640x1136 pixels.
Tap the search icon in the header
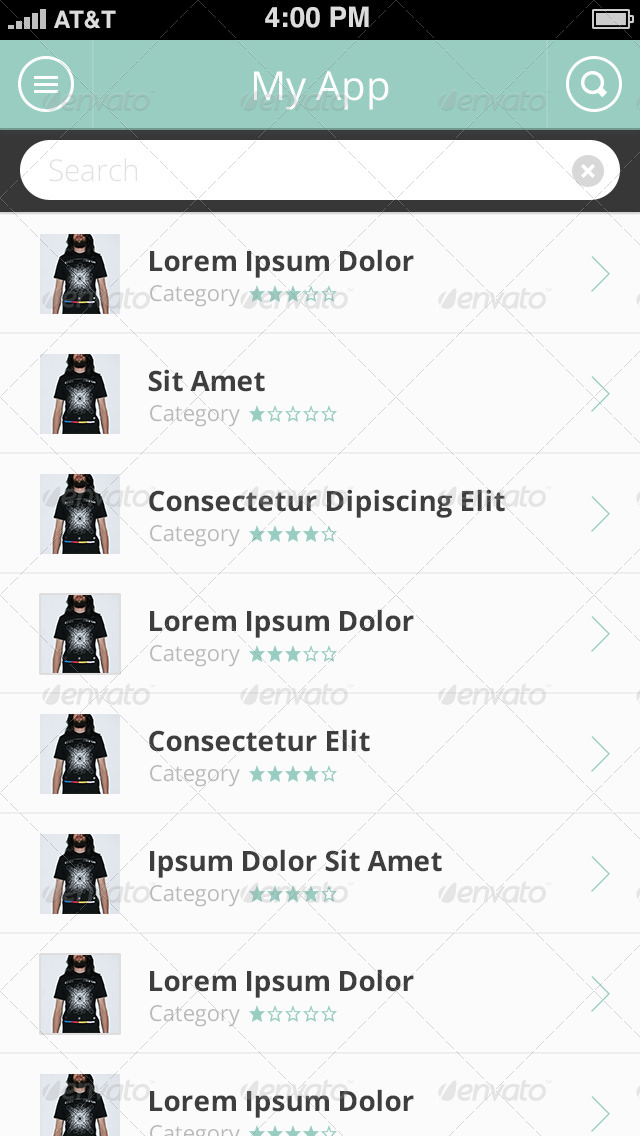(593, 85)
